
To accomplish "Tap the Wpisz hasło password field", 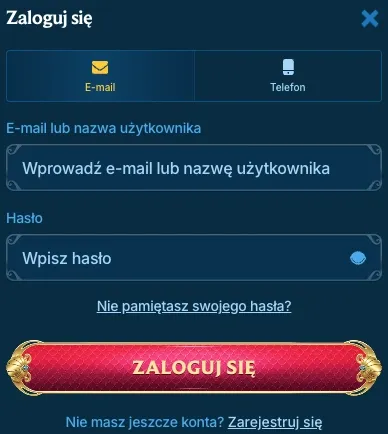I will tap(194, 258).
